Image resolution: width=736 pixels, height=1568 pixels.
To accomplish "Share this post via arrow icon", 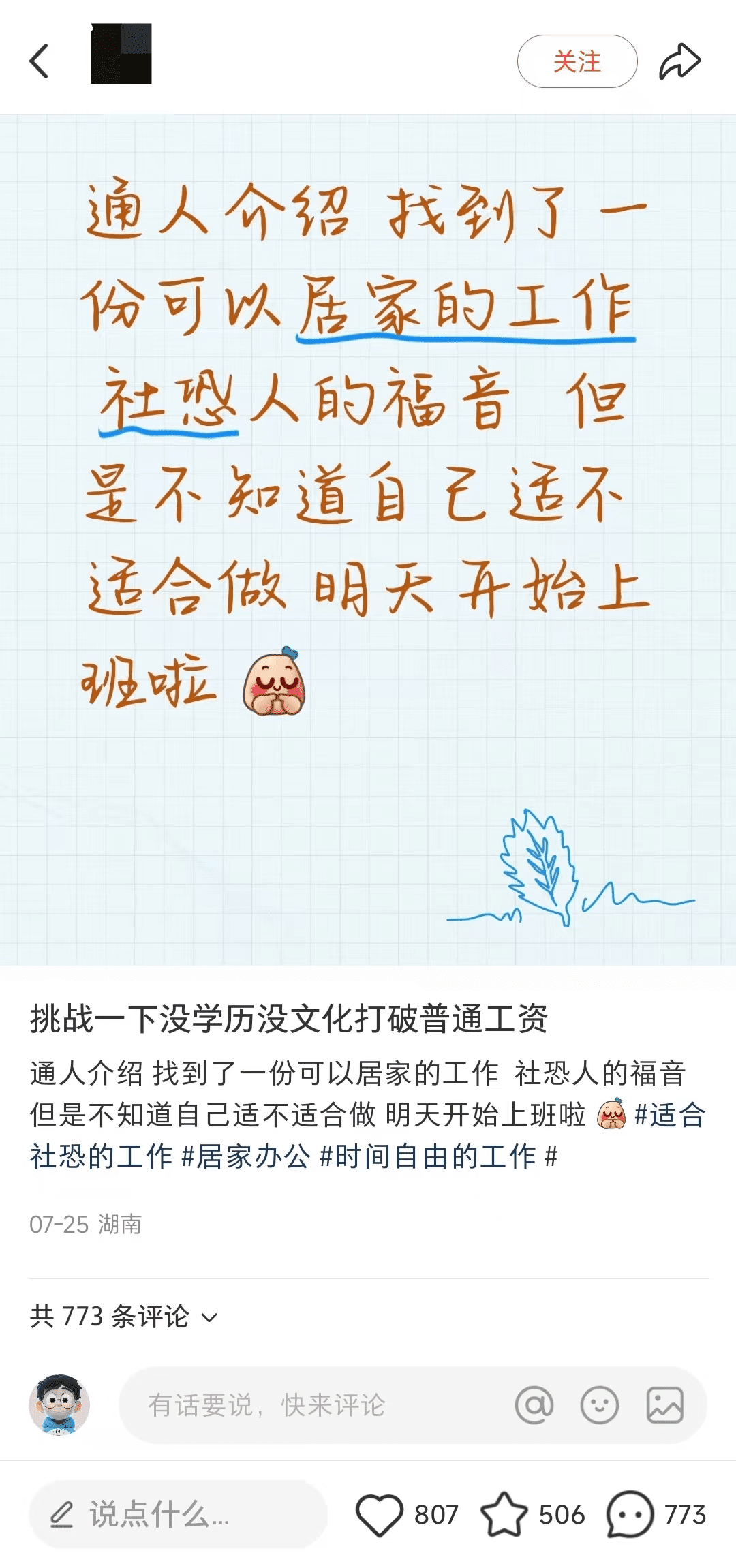I will [x=679, y=61].
